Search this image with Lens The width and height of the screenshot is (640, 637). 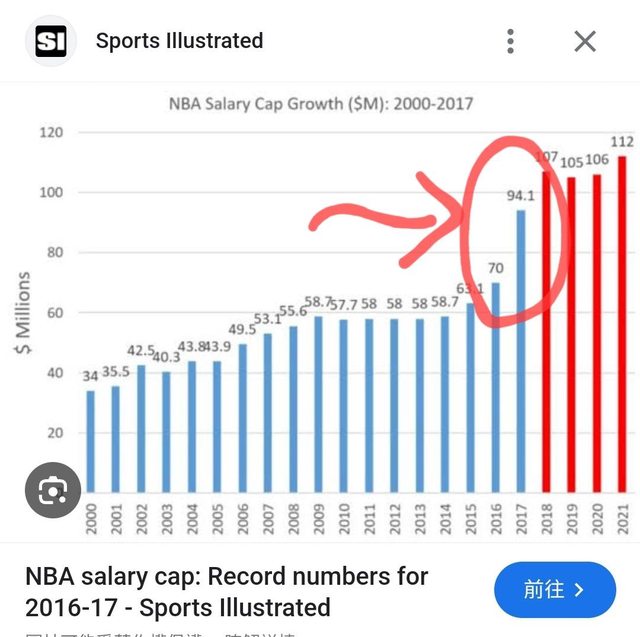tap(53, 489)
